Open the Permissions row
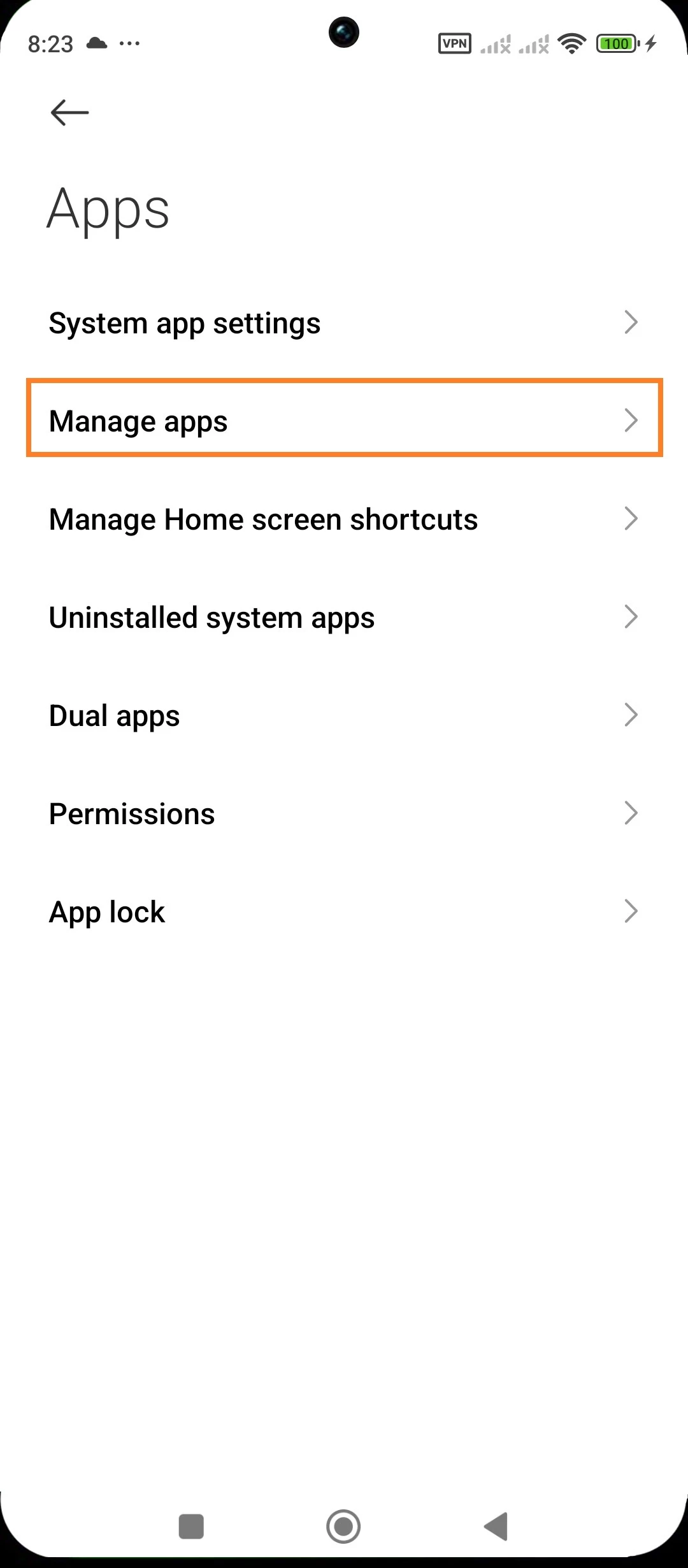This screenshot has width=688, height=1568. point(344,813)
